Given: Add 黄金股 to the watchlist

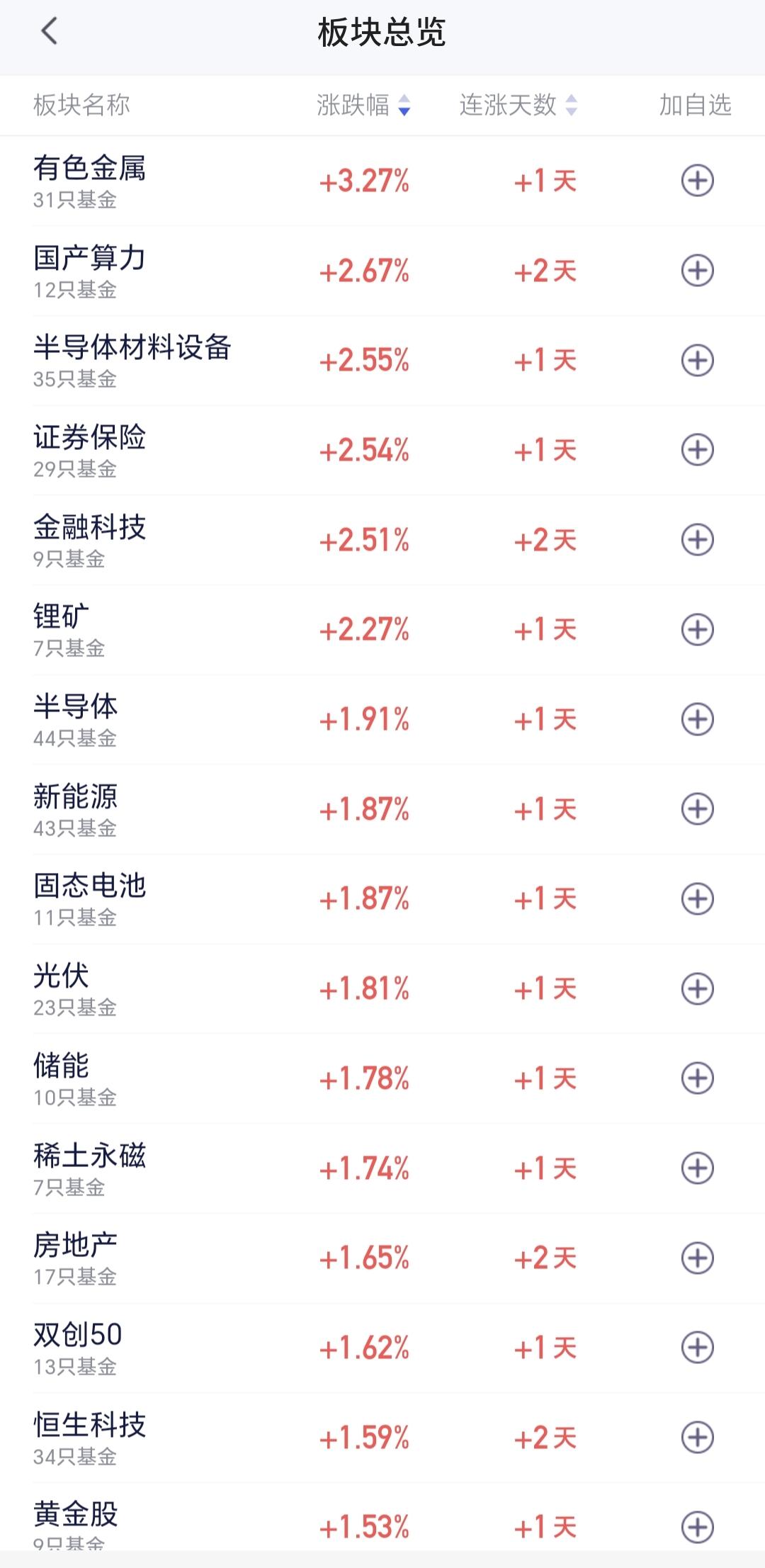Looking at the screenshot, I should click(697, 1527).
